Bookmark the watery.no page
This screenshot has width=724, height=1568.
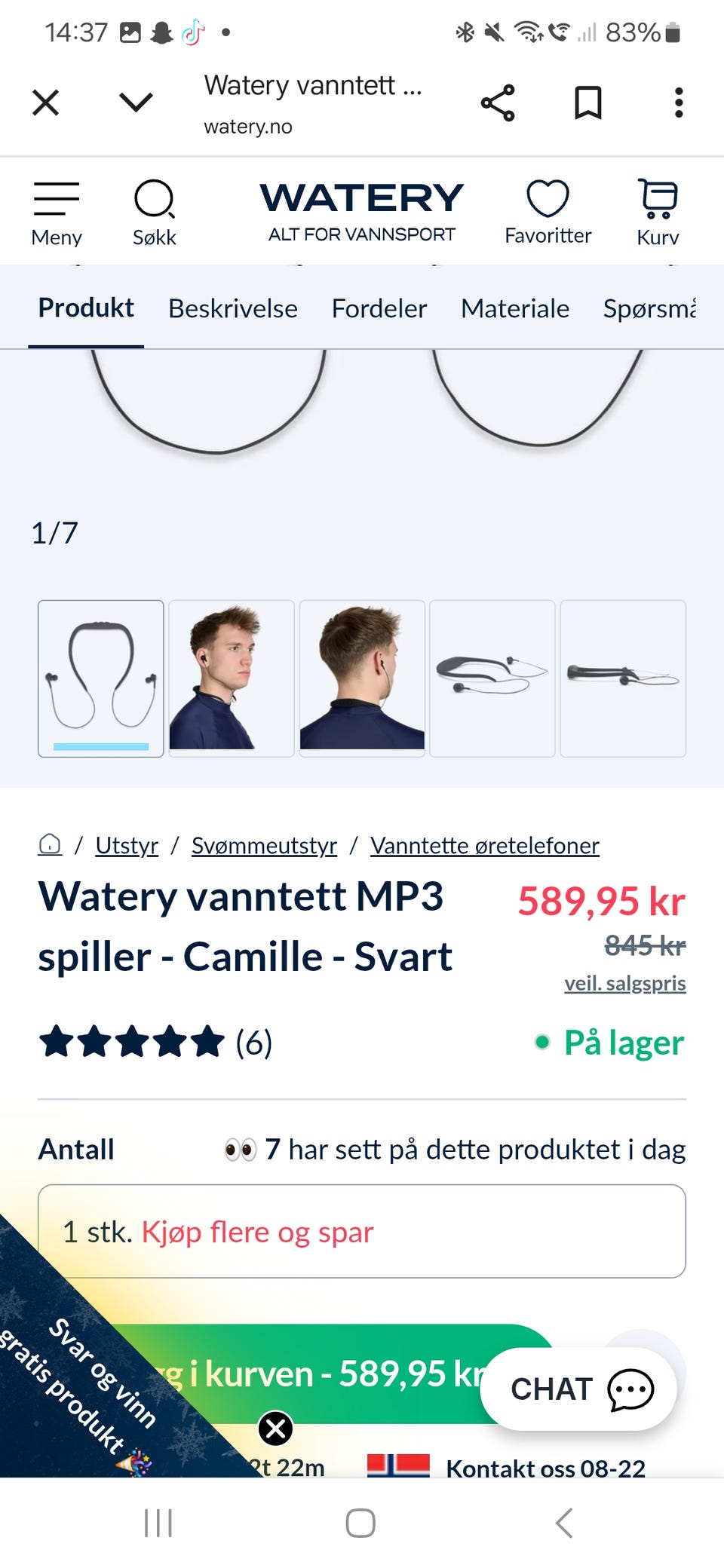click(x=588, y=103)
